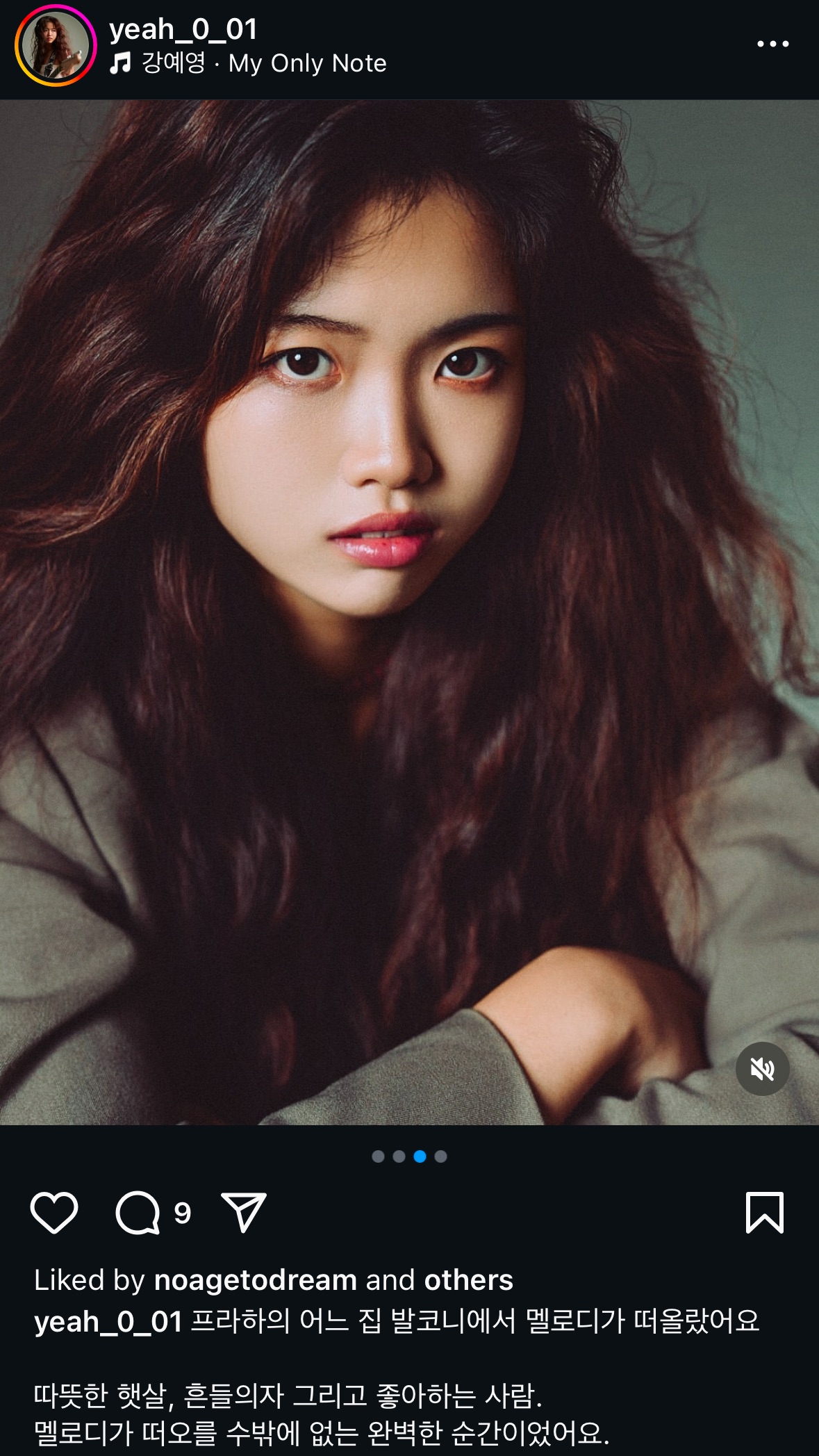This screenshot has width=819, height=1456.
Task: Open the comments on this post
Action: click(138, 1213)
